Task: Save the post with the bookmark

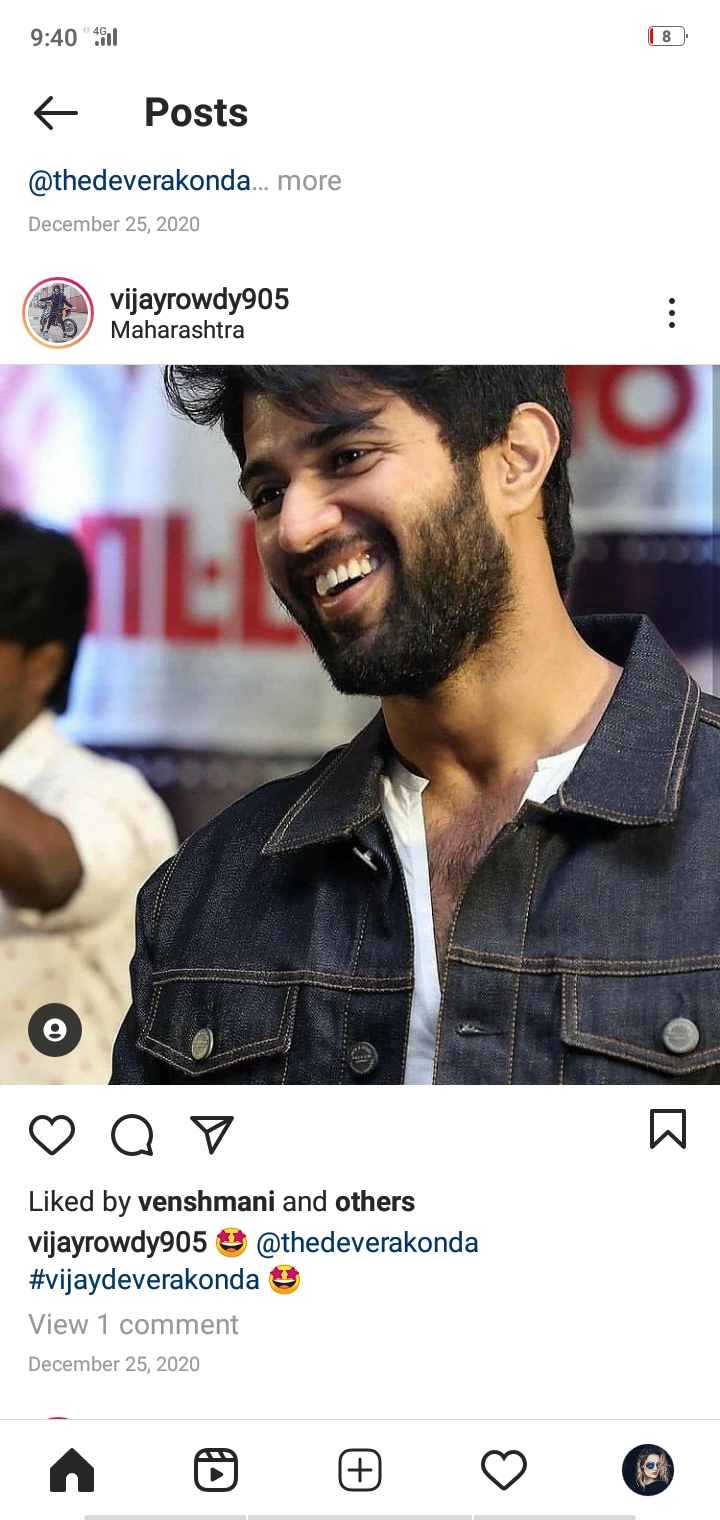Action: pyautogui.click(x=667, y=1130)
